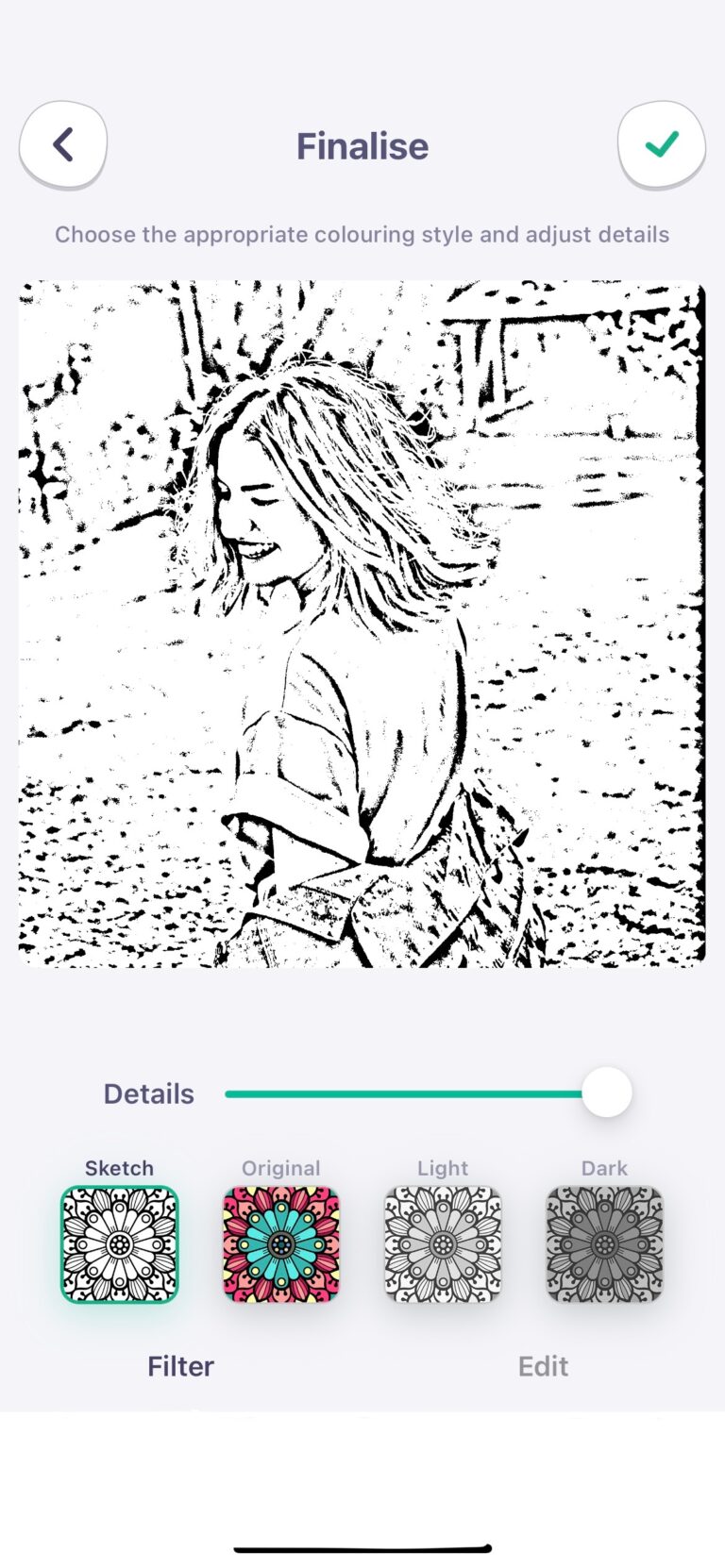Tap the Finalise title

coord(362,144)
